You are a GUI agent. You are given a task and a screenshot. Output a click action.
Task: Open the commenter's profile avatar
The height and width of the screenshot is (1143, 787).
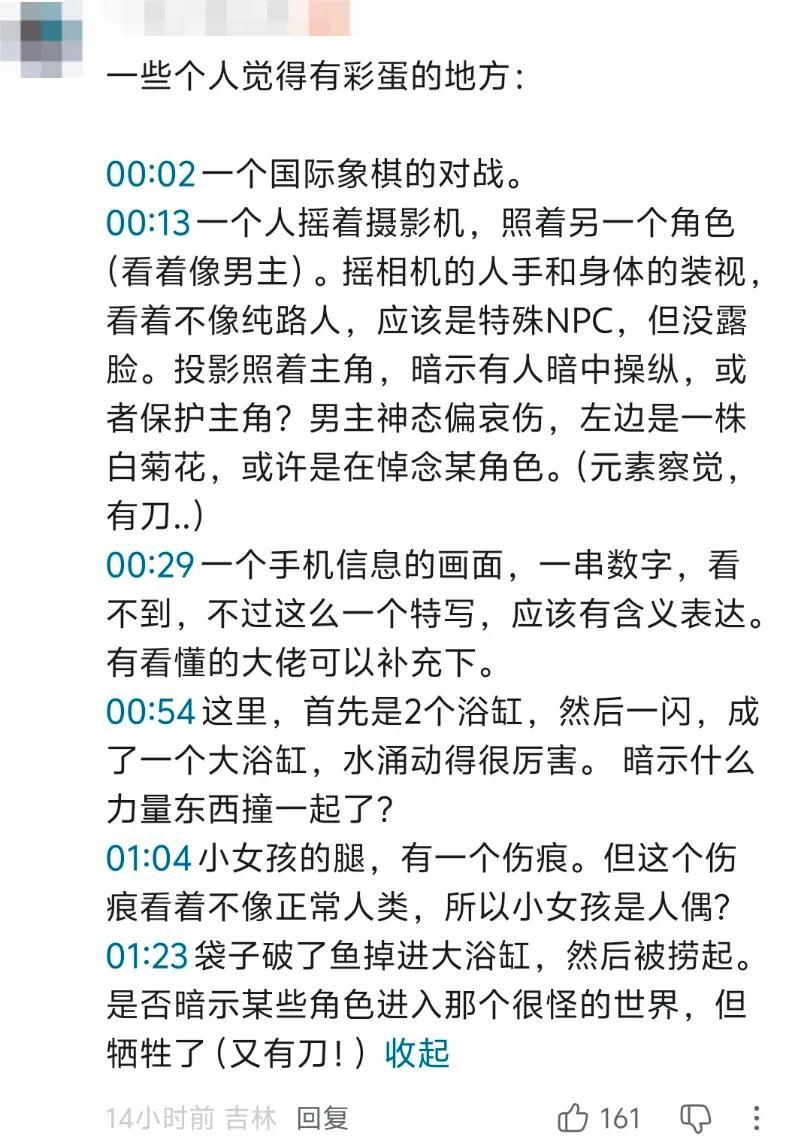point(43,36)
